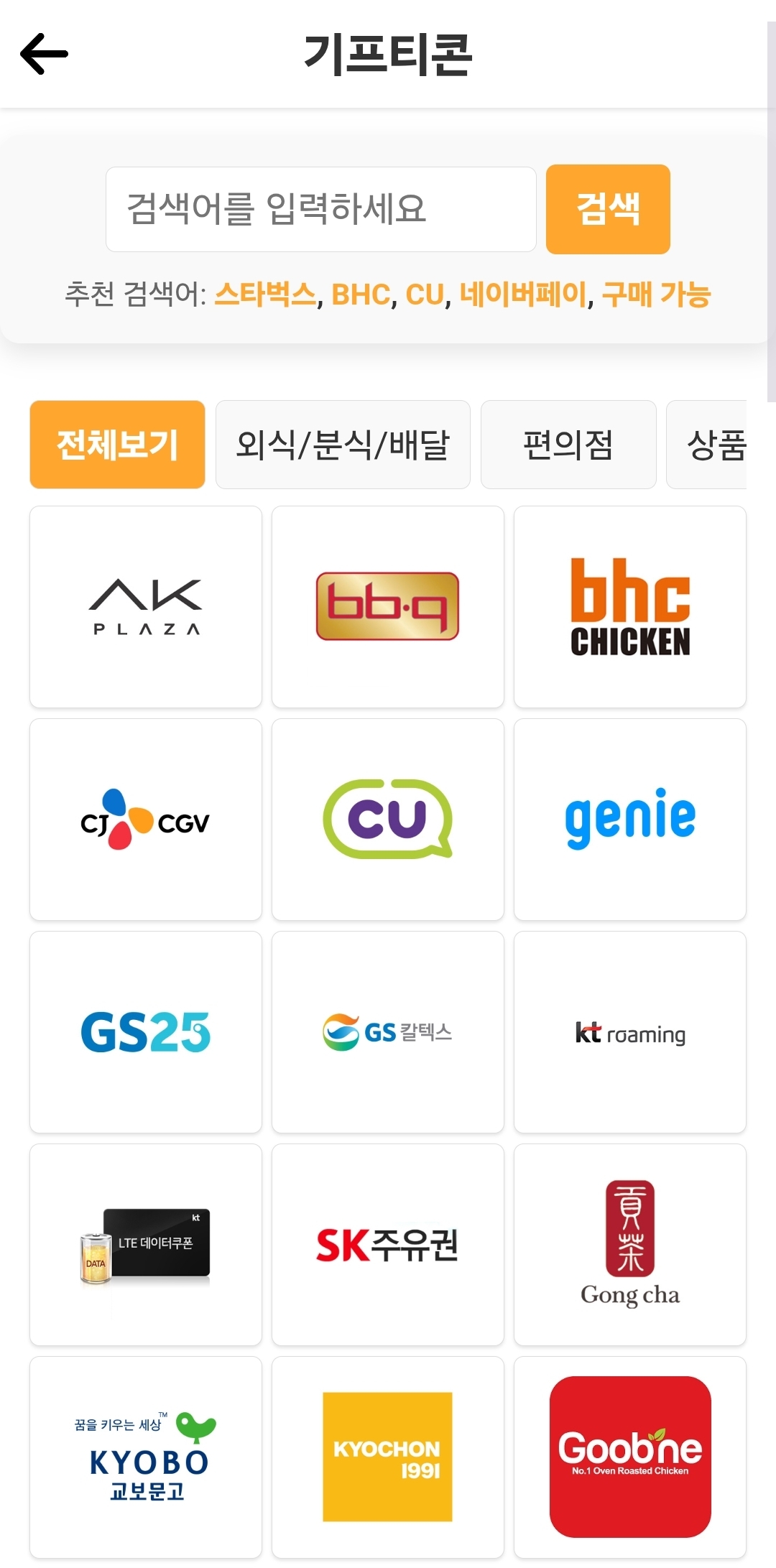Image resolution: width=776 pixels, height=1568 pixels.
Task: Open the bb.q brand tile
Action: click(x=388, y=607)
